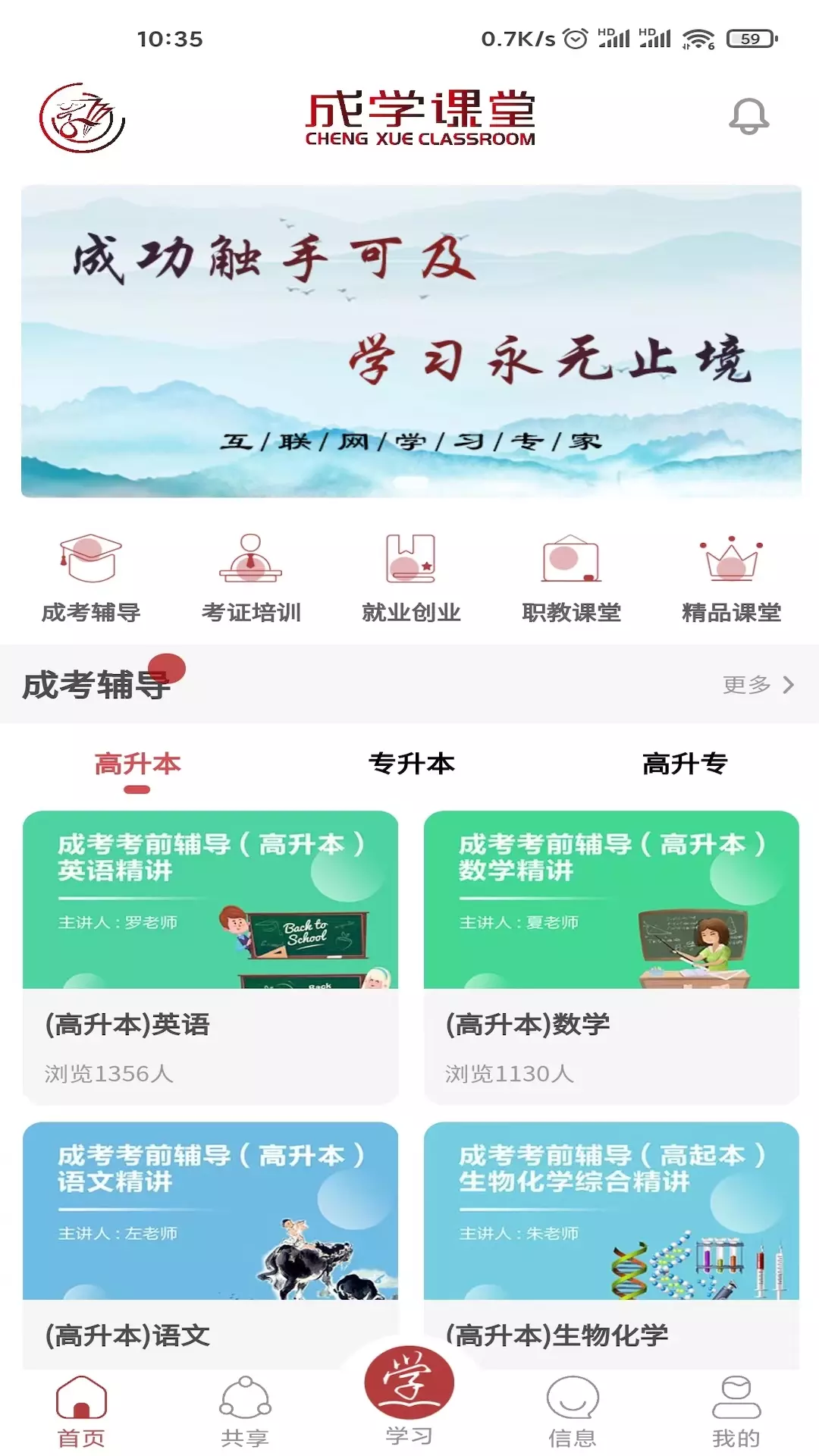Open the (高升本)数学 course card
Viewport: 819px width, 1456px height.
(x=611, y=957)
